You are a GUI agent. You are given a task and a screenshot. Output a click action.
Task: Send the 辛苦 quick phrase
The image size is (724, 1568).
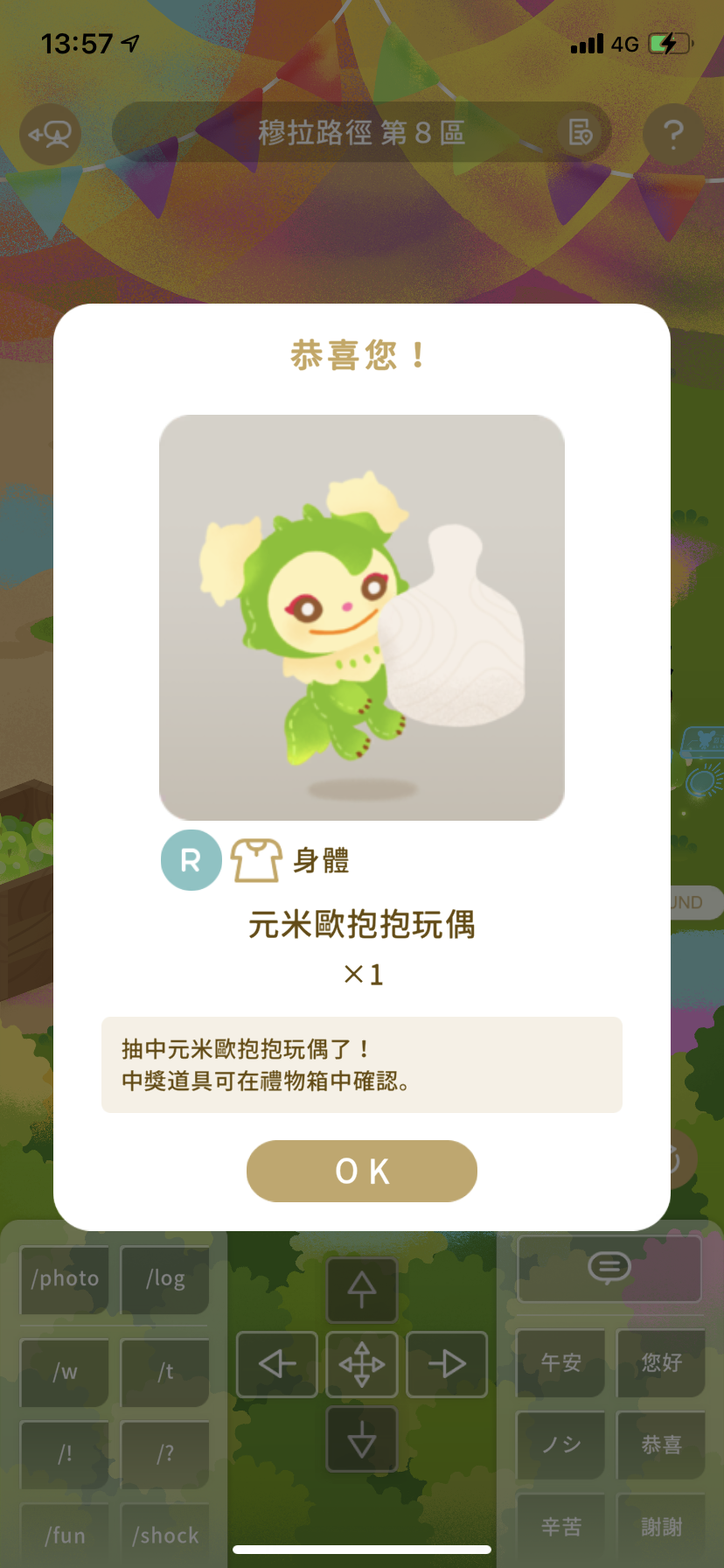560,1527
